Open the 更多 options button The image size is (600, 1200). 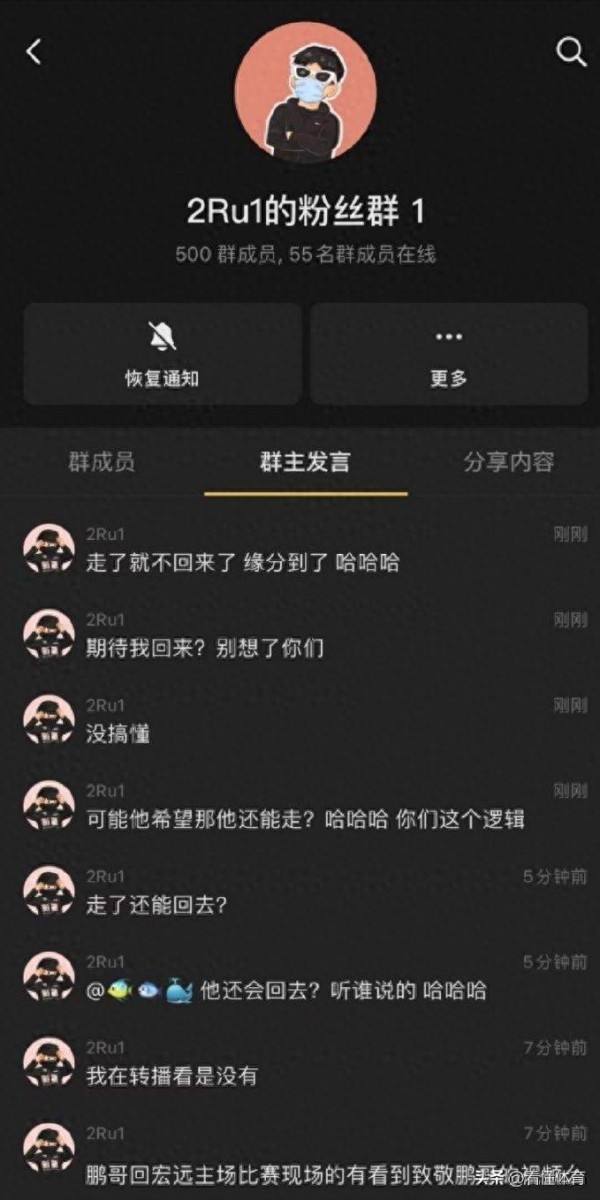(448, 354)
